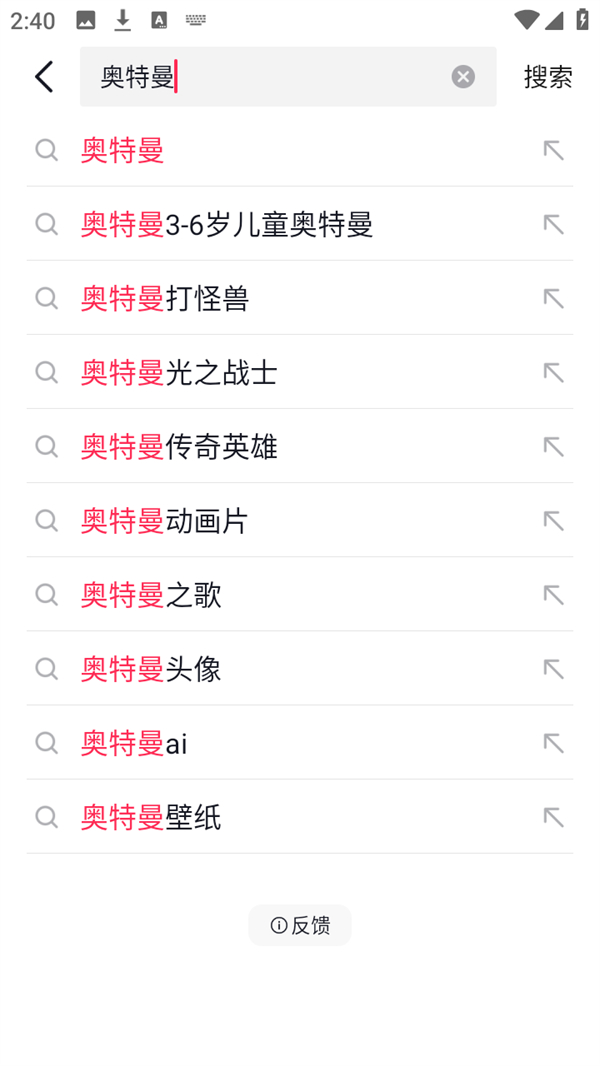Fill in 奥特曼动画片 via its arrow icon
This screenshot has width=600, height=1066.
tap(553, 520)
